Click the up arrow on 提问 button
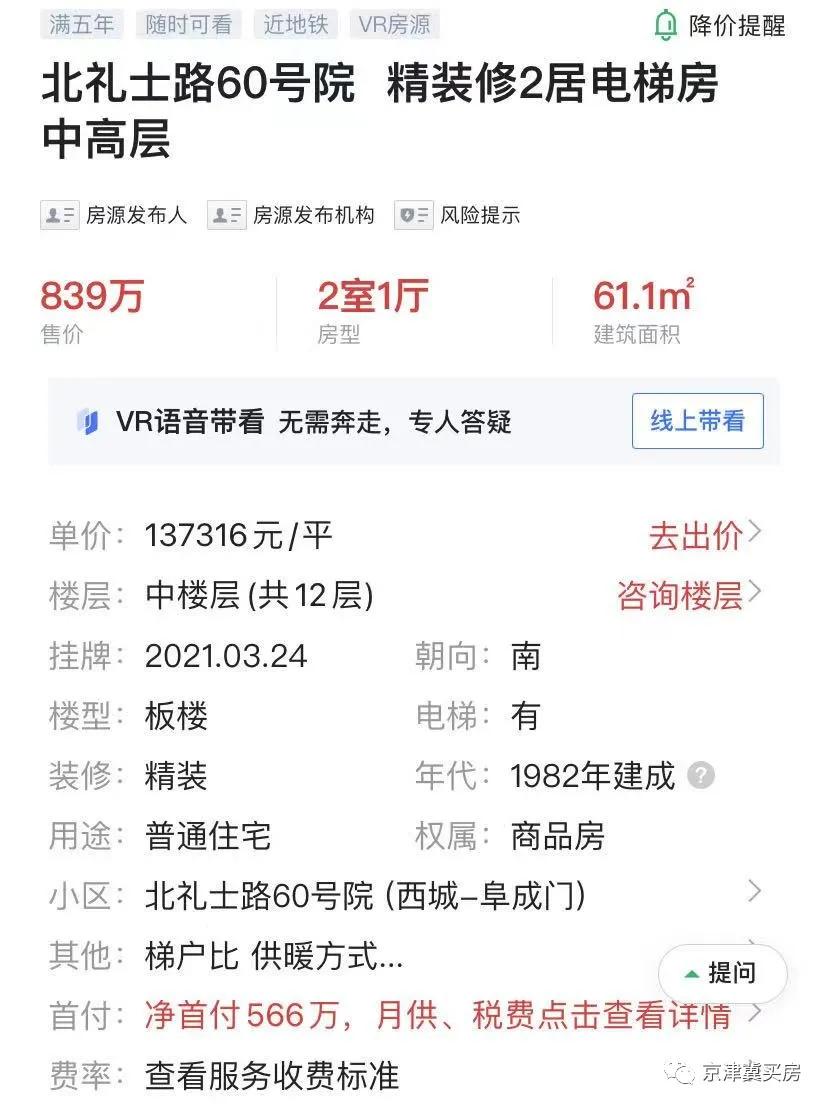 tap(692, 973)
